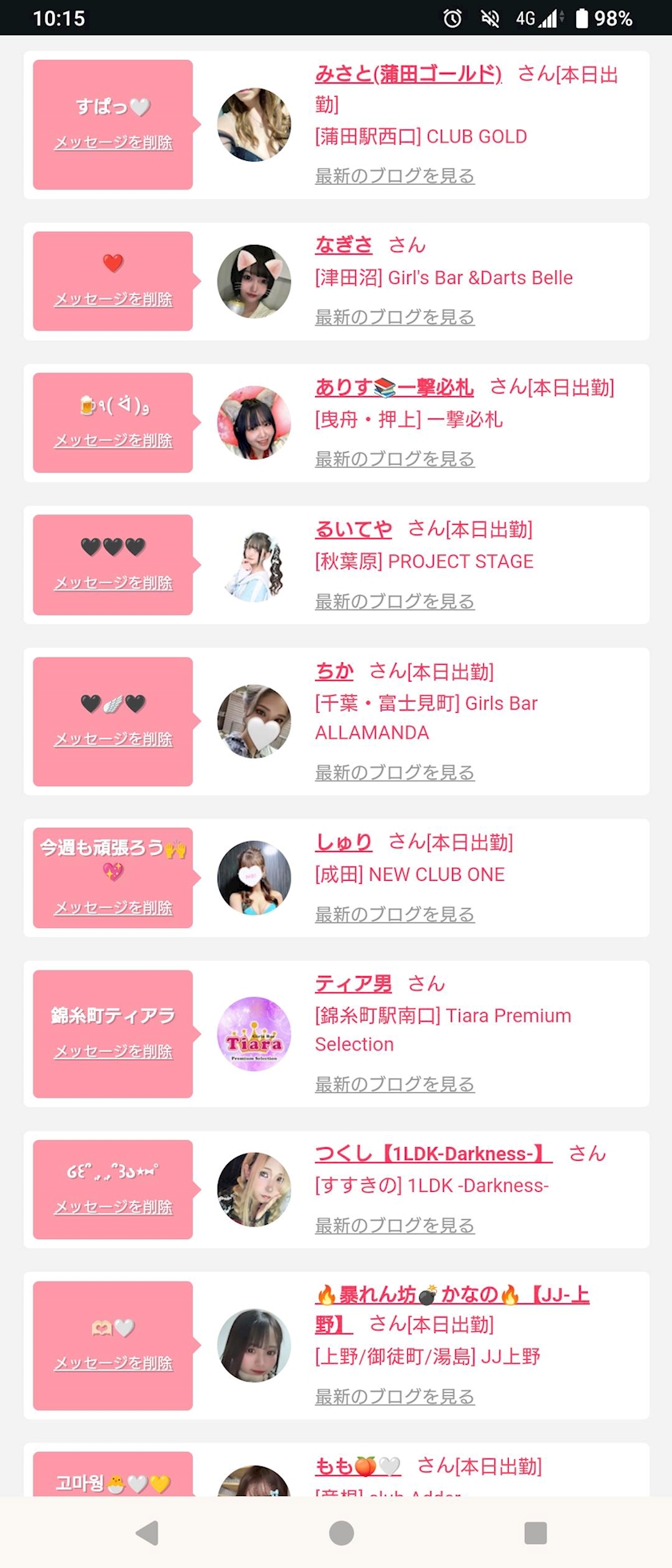Open つくし【1LDK-Darkness-】 profile link
This screenshot has width=672, height=1568.
tap(434, 1153)
